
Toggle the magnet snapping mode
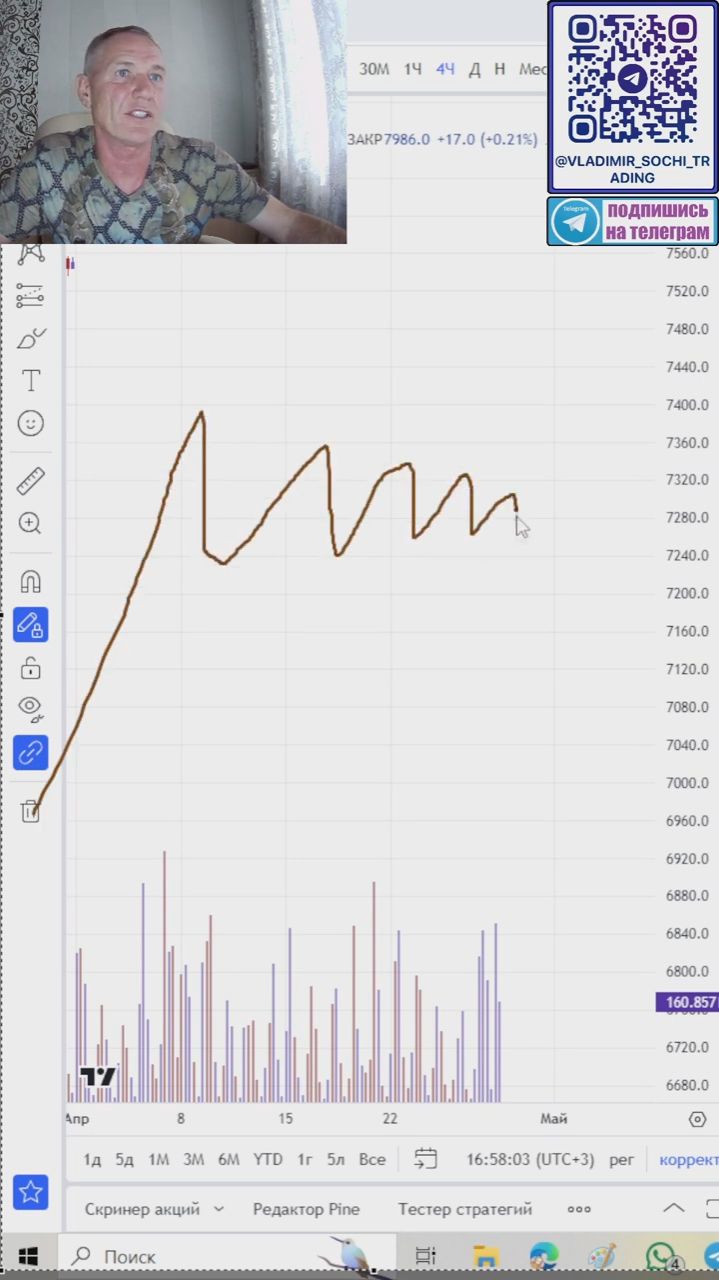[x=31, y=581]
